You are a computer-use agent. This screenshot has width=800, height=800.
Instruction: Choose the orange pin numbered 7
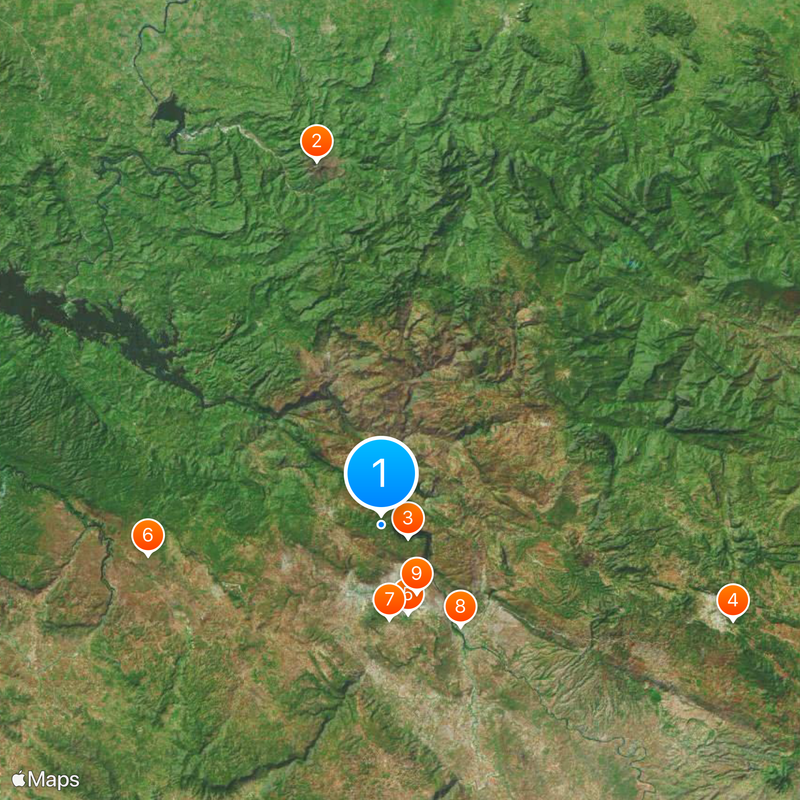(x=387, y=599)
